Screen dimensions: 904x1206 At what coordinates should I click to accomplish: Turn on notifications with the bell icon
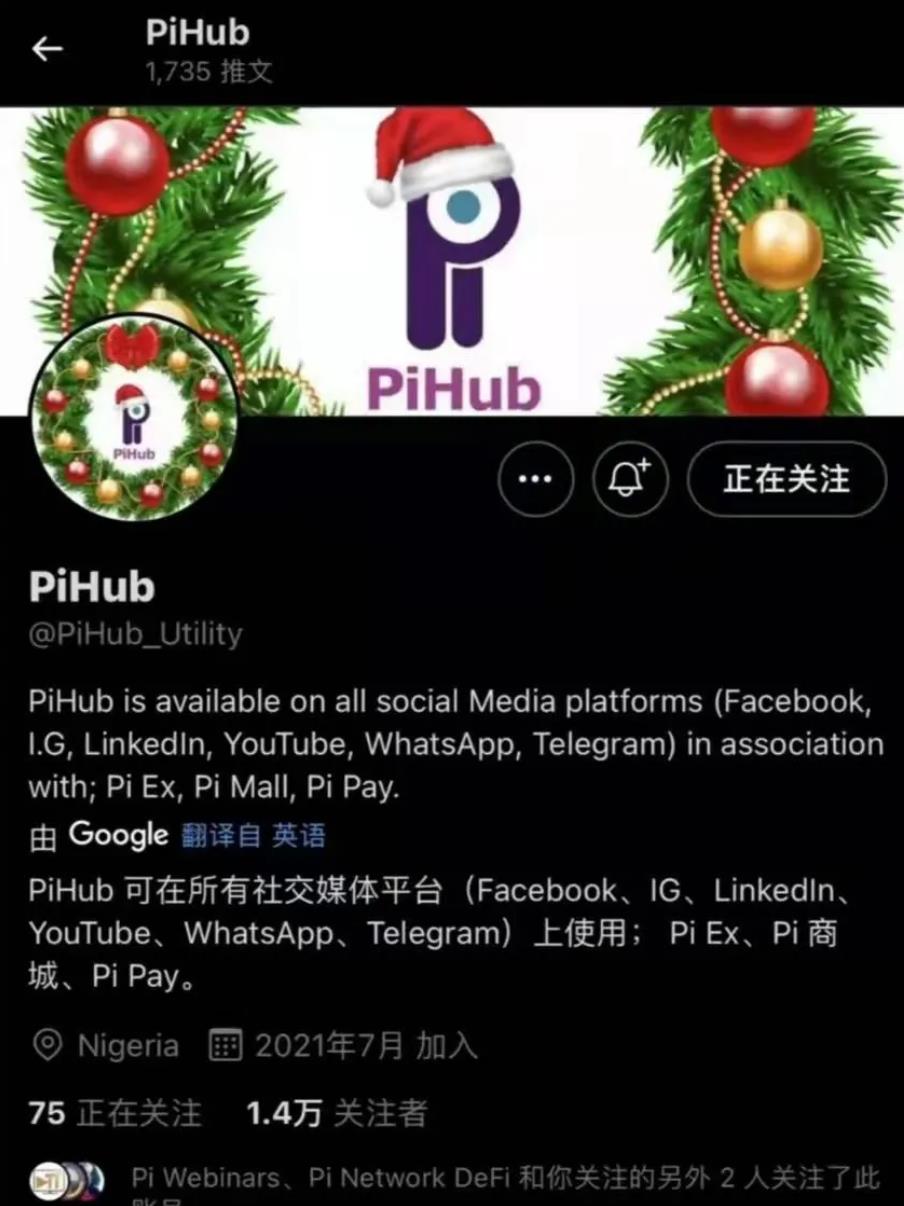(630, 479)
